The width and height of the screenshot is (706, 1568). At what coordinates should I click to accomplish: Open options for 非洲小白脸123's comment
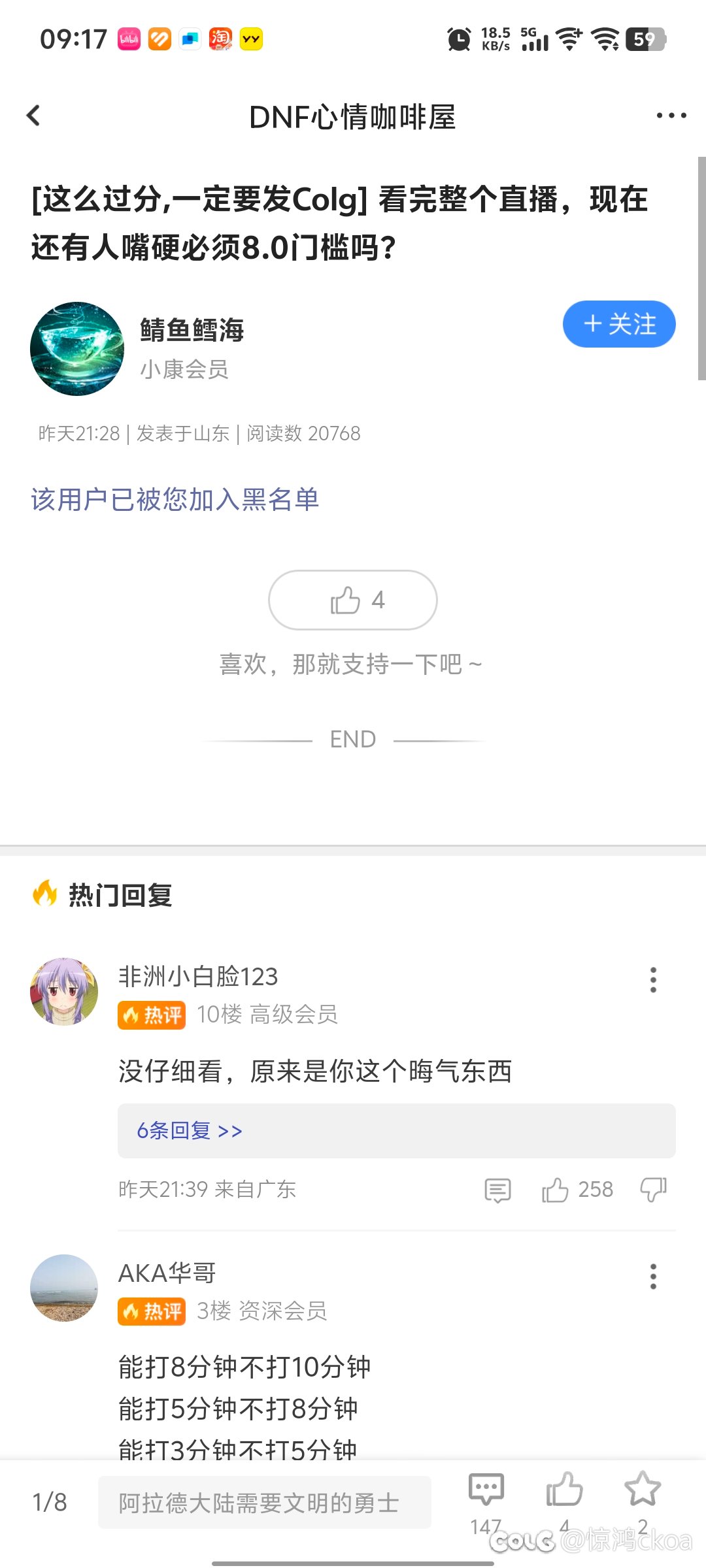coord(652,980)
